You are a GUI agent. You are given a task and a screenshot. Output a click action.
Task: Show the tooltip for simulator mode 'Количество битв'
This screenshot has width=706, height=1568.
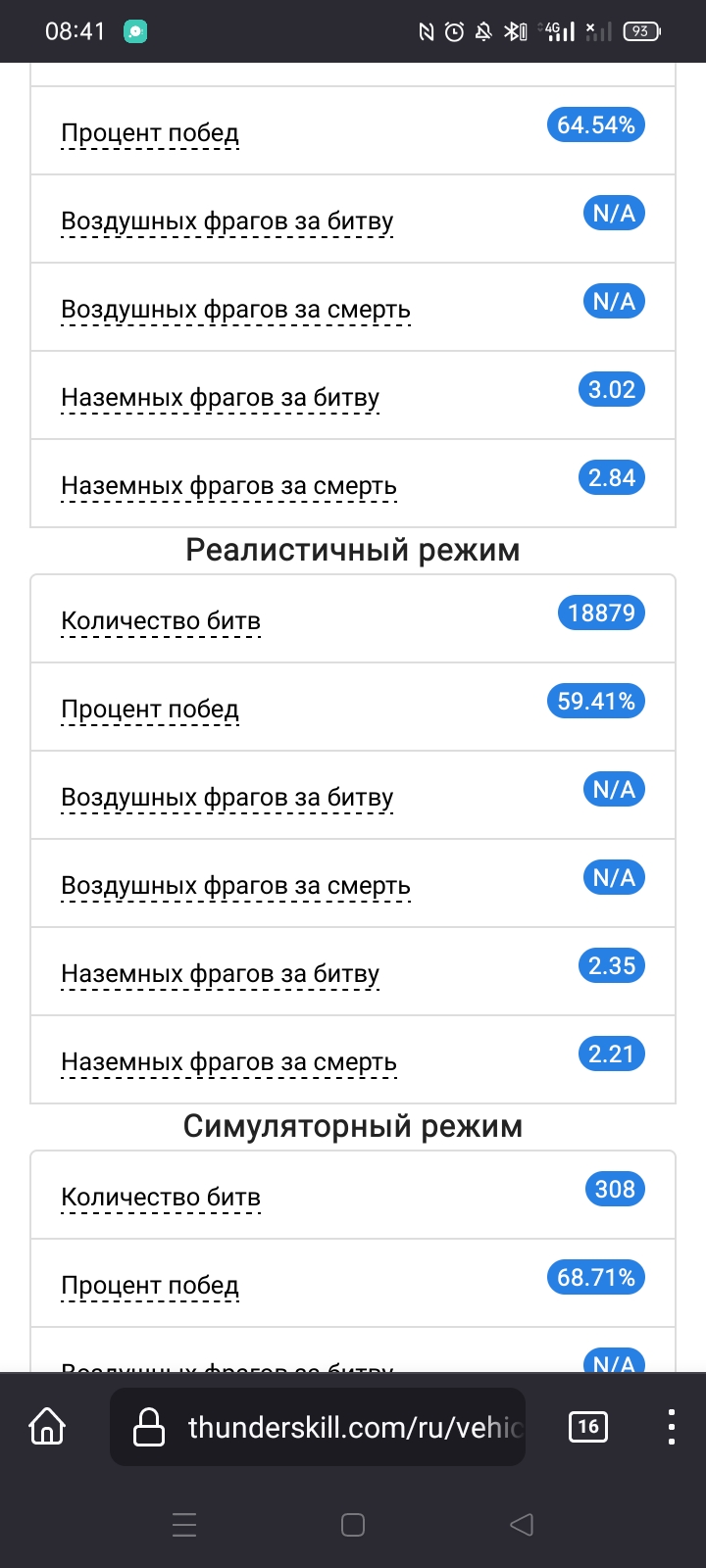(161, 1198)
